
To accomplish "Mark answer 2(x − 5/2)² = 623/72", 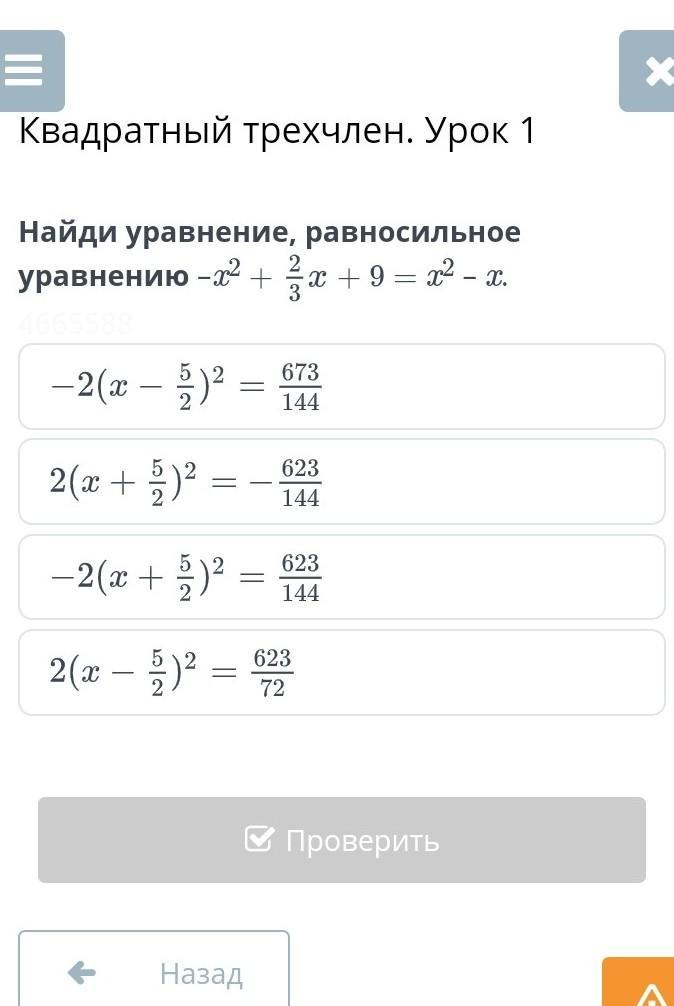I will (341, 673).
